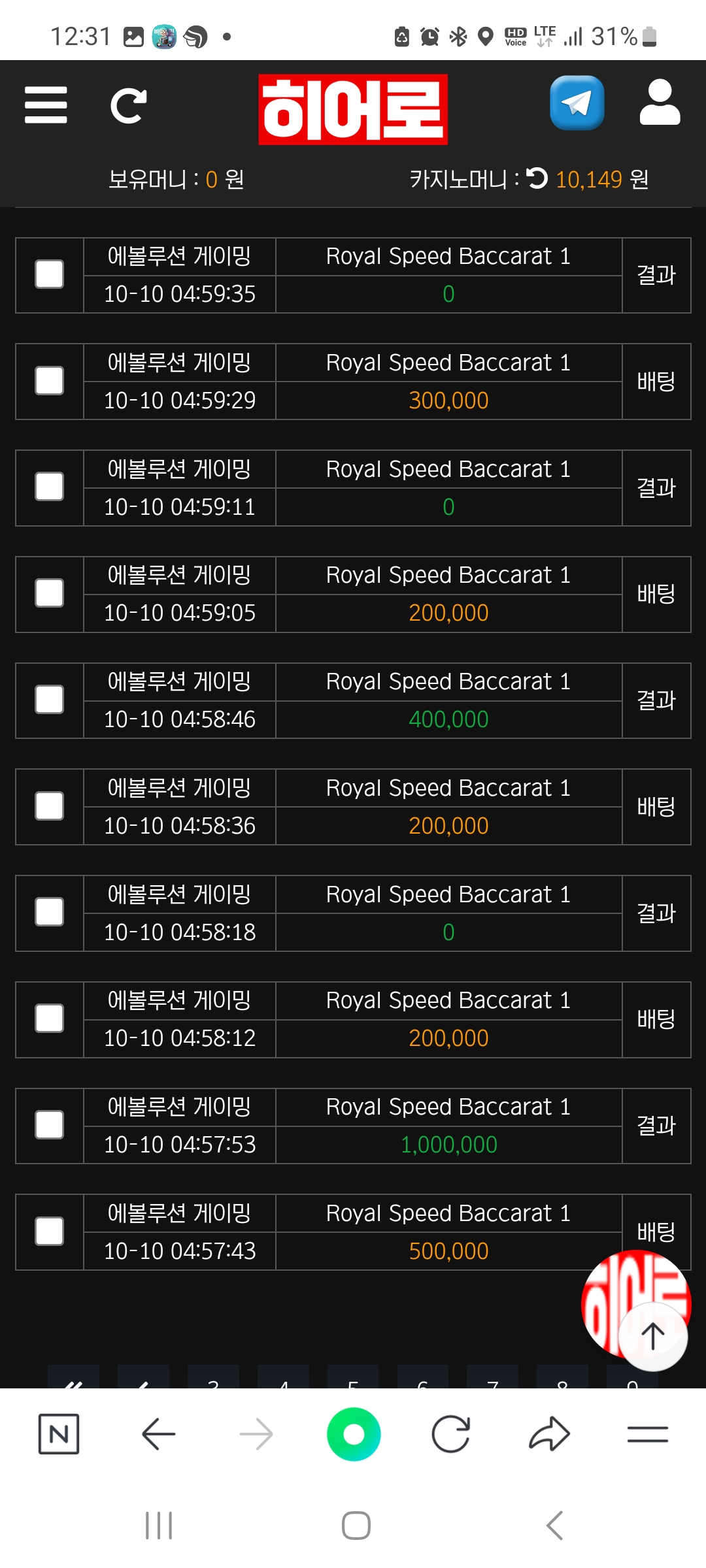Image resolution: width=706 pixels, height=1568 pixels.
Task: Refresh the casino money balance
Action: (x=537, y=178)
